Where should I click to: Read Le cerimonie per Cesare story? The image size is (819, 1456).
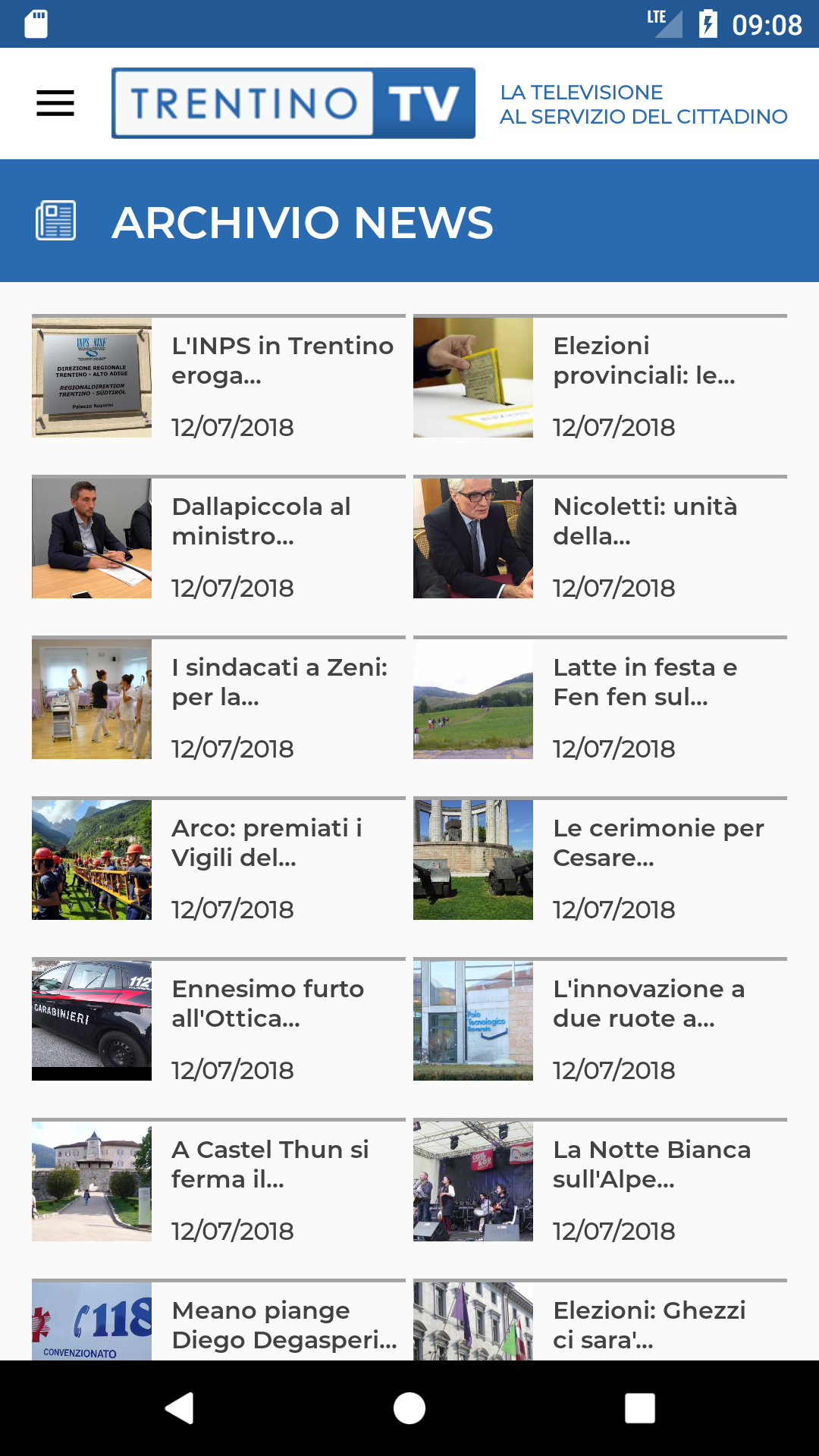pyautogui.click(x=658, y=843)
